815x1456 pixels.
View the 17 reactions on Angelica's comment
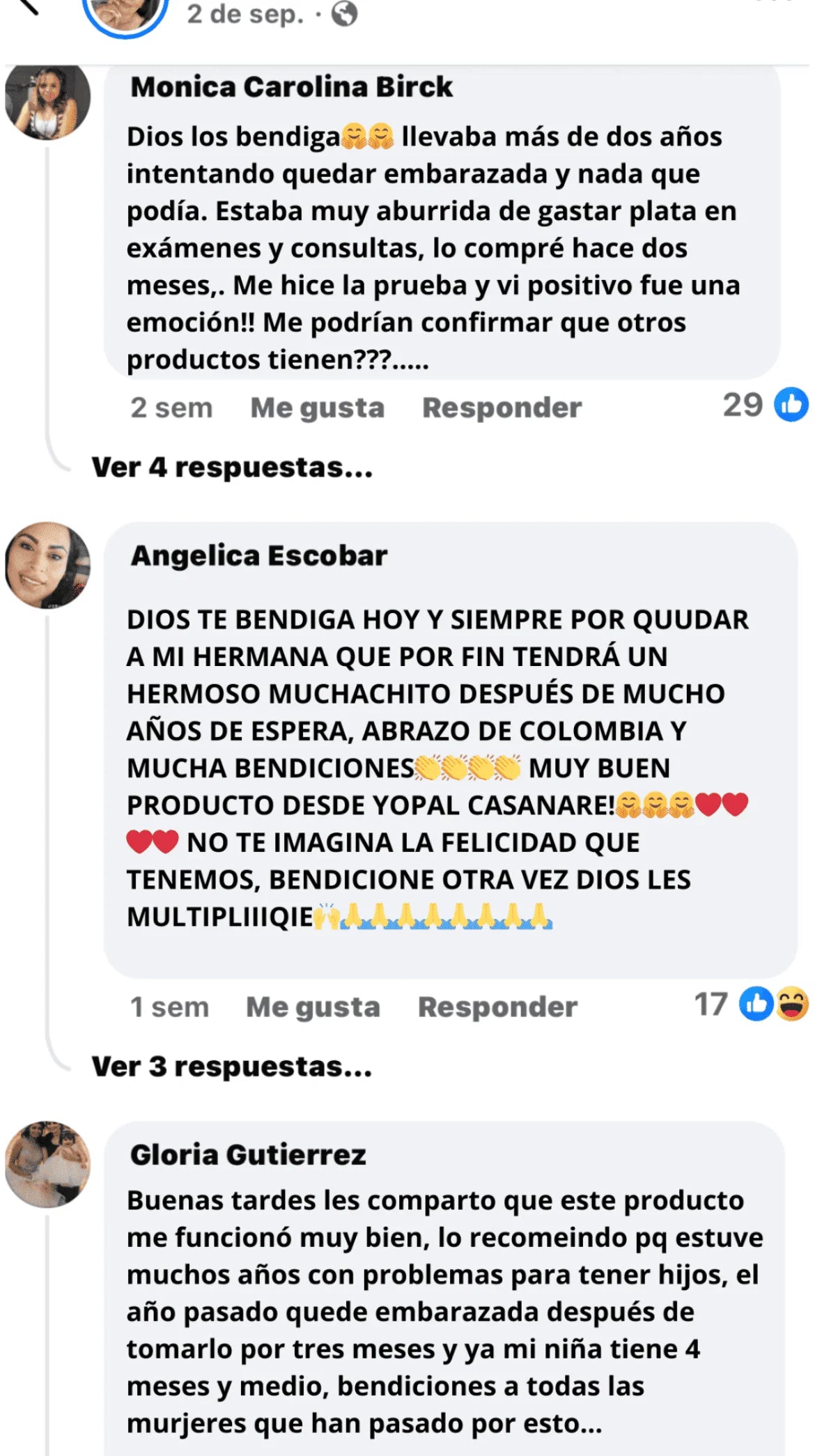pyautogui.click(x=751, y=1004)
